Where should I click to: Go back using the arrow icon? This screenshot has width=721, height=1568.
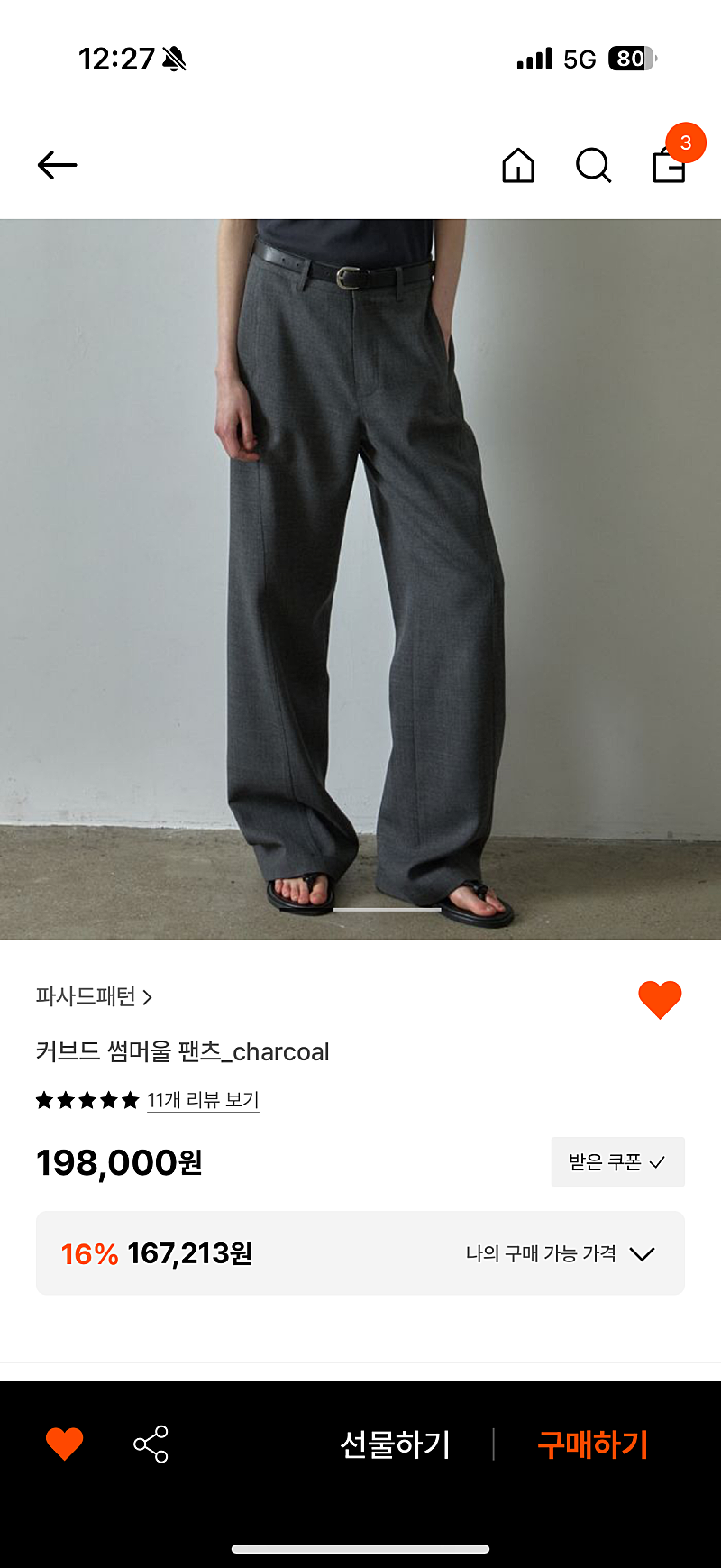(57, 165)
